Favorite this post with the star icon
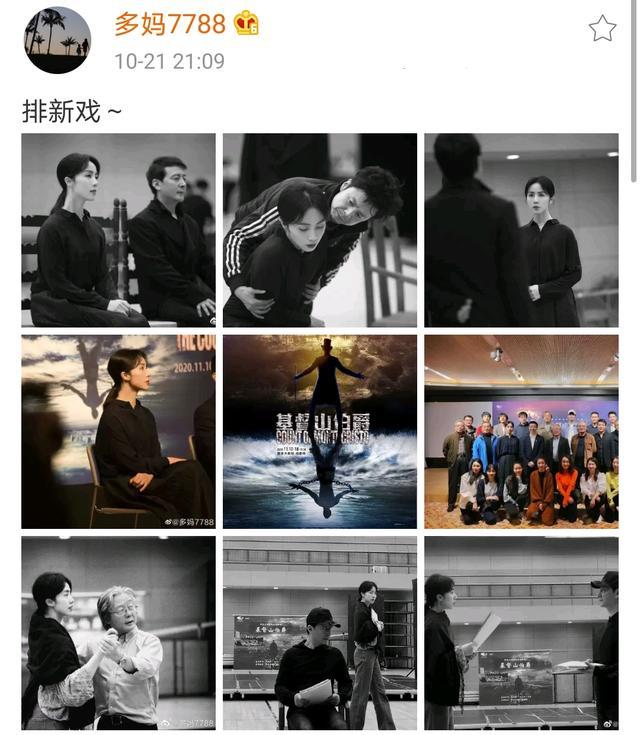Viewport: 640px width, 735px height. point(602,28)
